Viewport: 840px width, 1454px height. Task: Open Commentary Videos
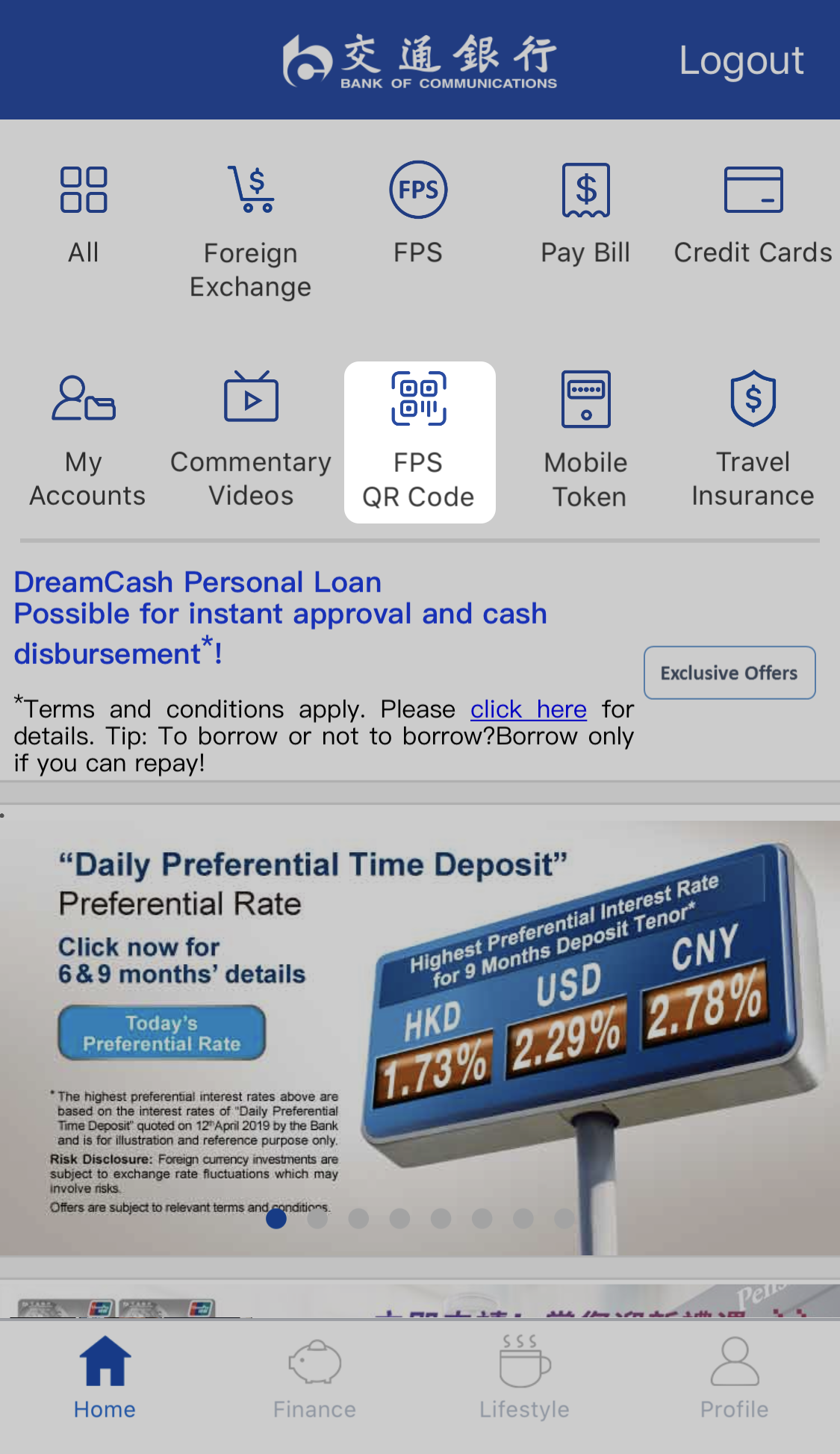251,442
